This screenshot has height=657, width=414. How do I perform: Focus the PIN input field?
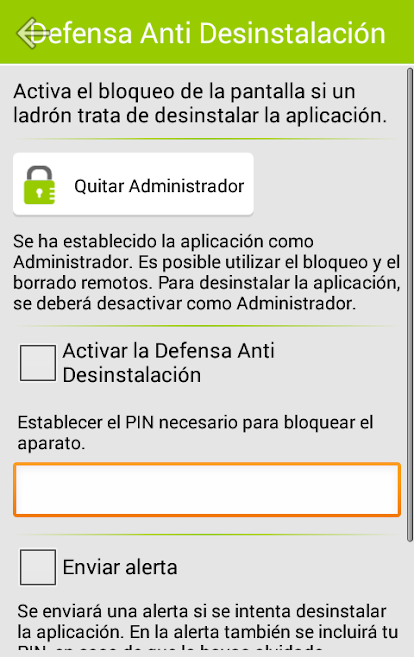click(x=207, y=489)
